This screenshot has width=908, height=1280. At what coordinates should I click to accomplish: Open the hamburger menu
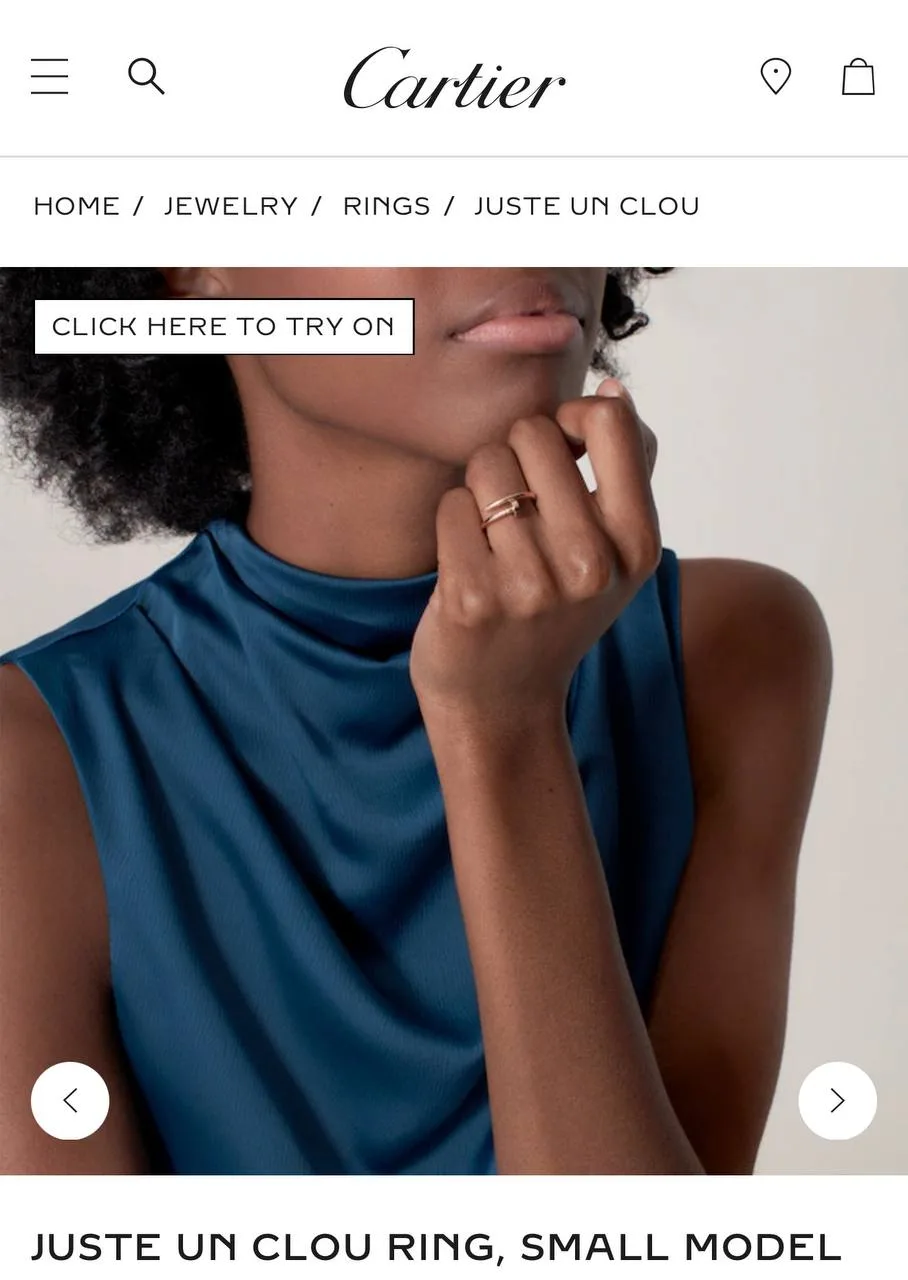[49, 77]
